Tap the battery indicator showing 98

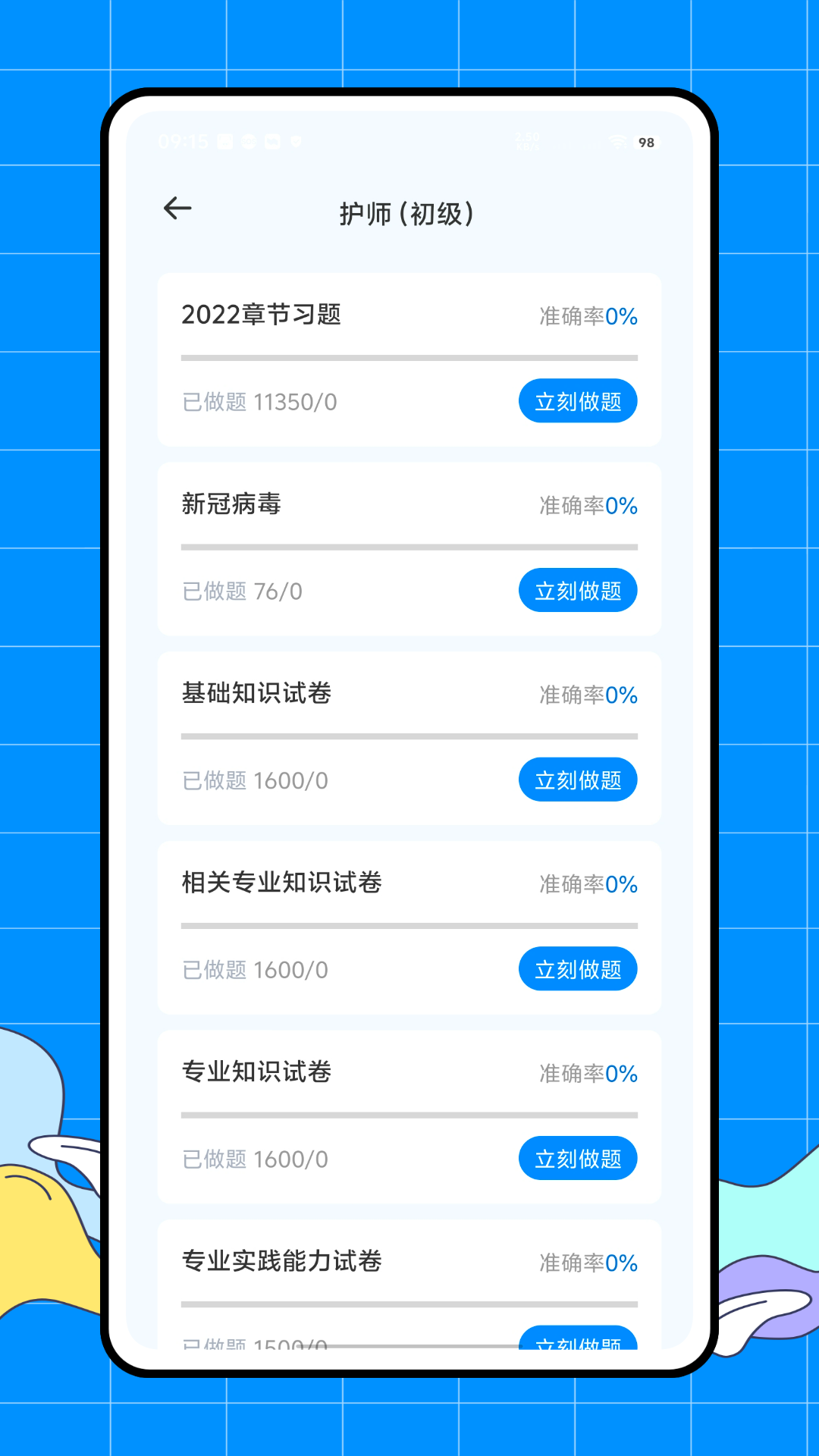(645, 143)
